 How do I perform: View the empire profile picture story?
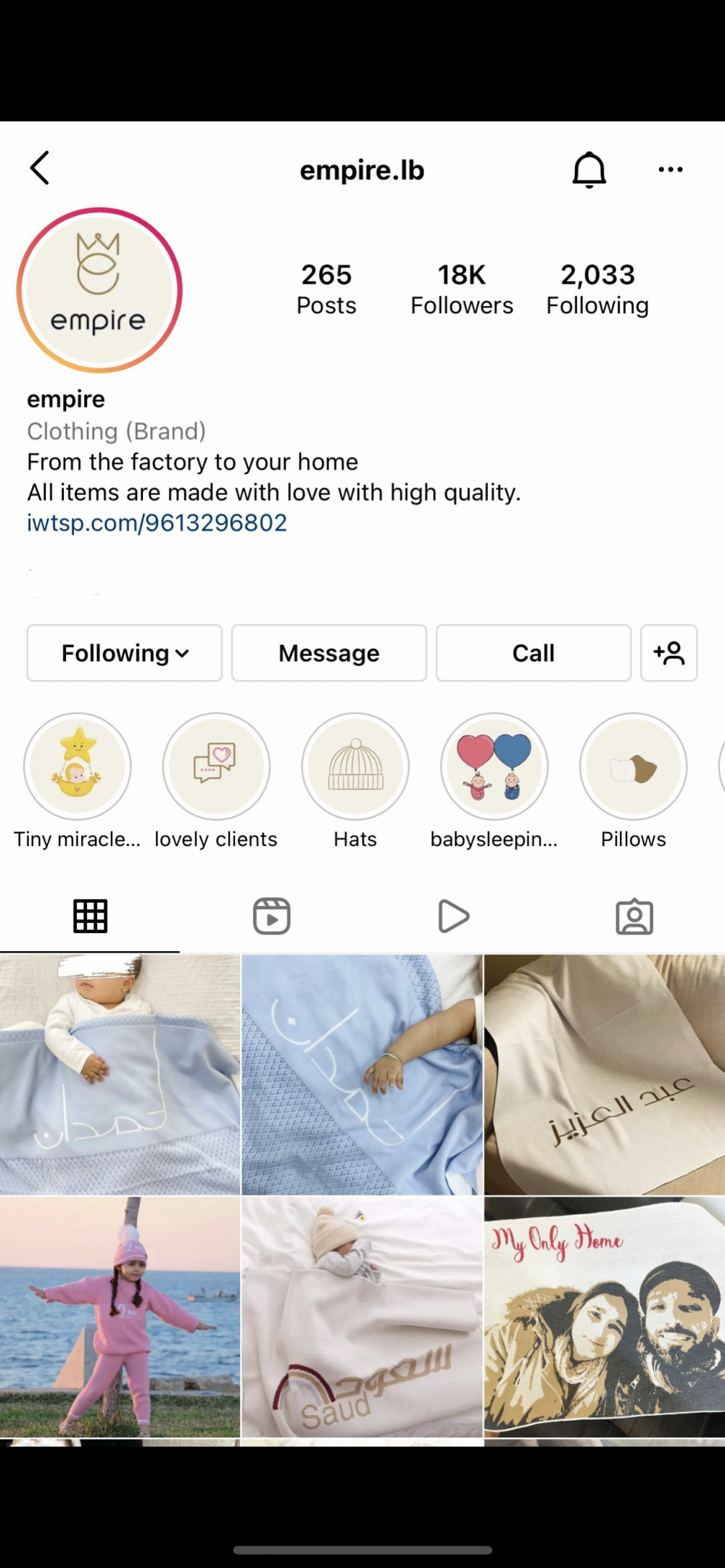(x=99, y=290)
